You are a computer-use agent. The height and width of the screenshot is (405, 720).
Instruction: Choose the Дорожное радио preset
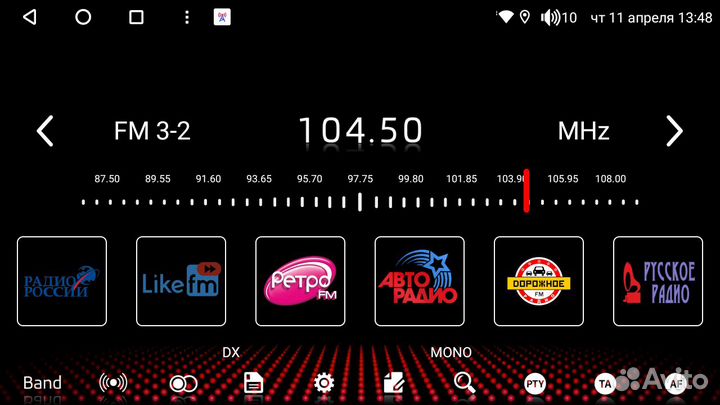click(x=539, y=281)
